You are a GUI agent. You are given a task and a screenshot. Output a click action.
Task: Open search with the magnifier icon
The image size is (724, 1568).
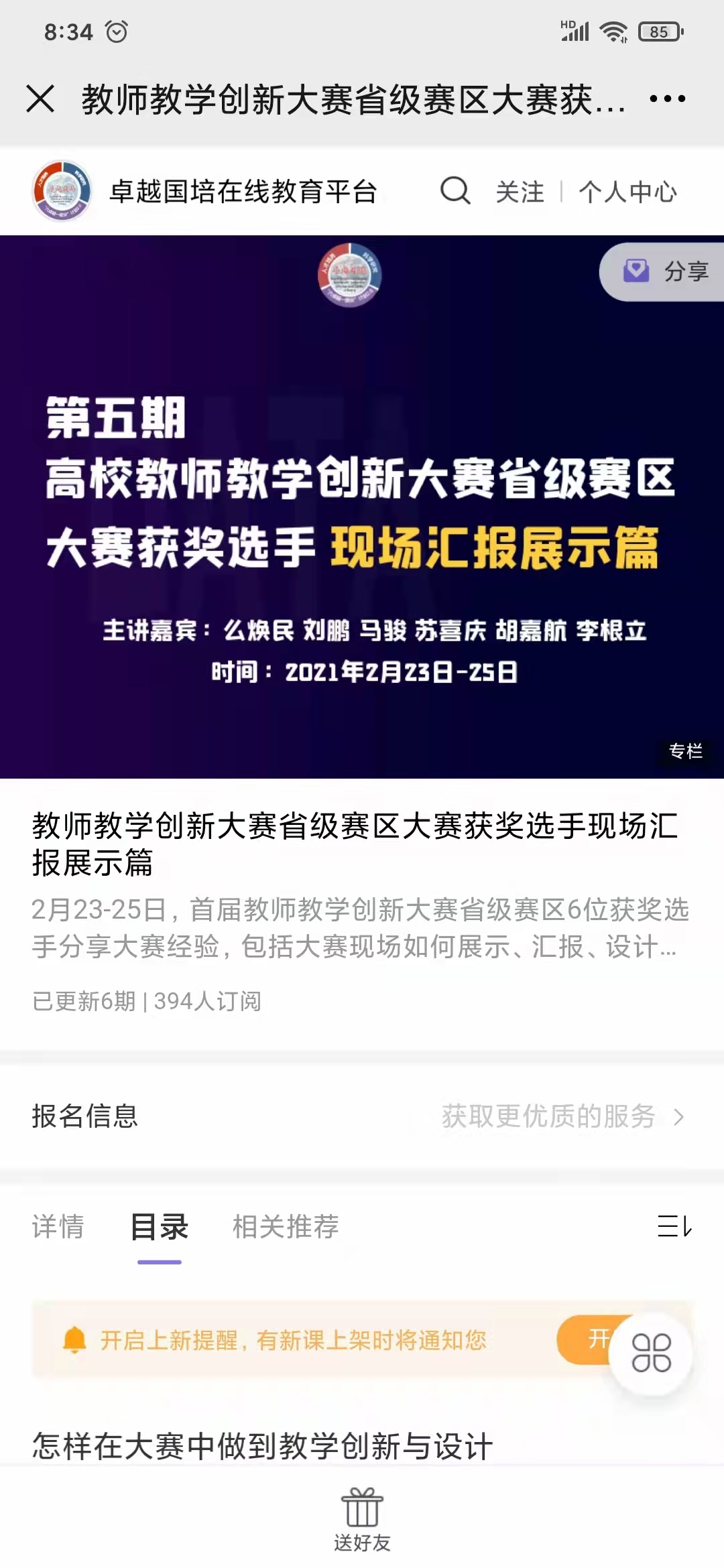(455, 192)
